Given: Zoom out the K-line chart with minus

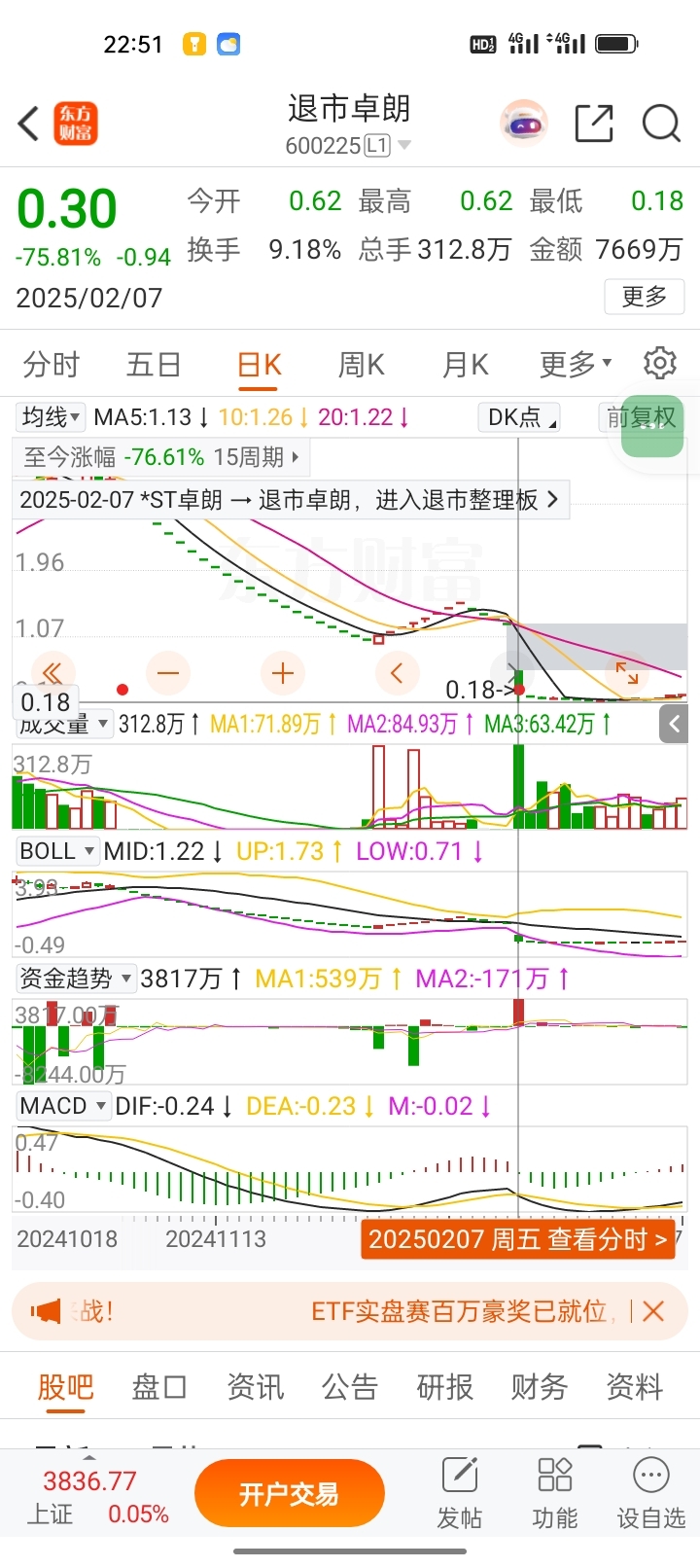Looking at the screenshot, I should click(168, 673).
